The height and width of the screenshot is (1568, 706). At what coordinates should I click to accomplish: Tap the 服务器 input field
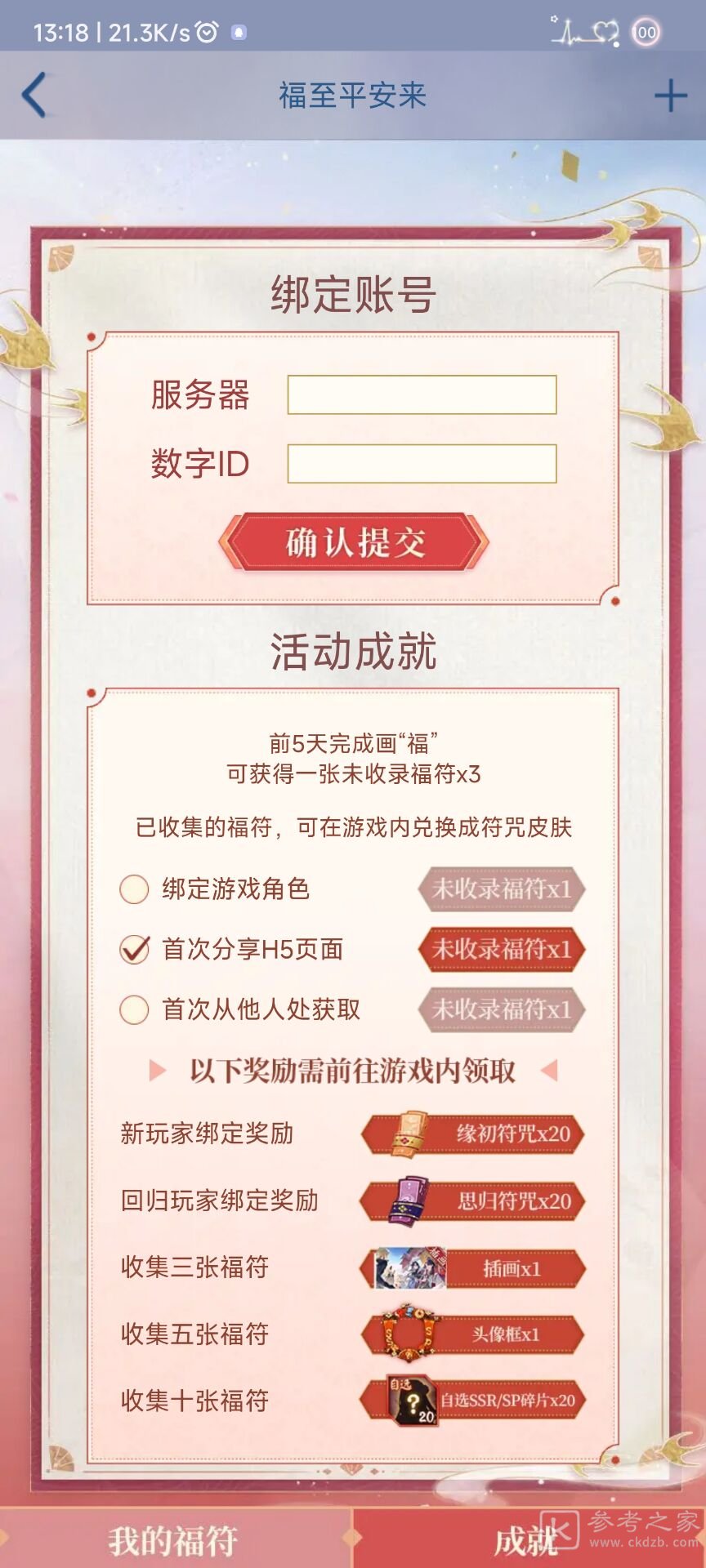(422, 395)
